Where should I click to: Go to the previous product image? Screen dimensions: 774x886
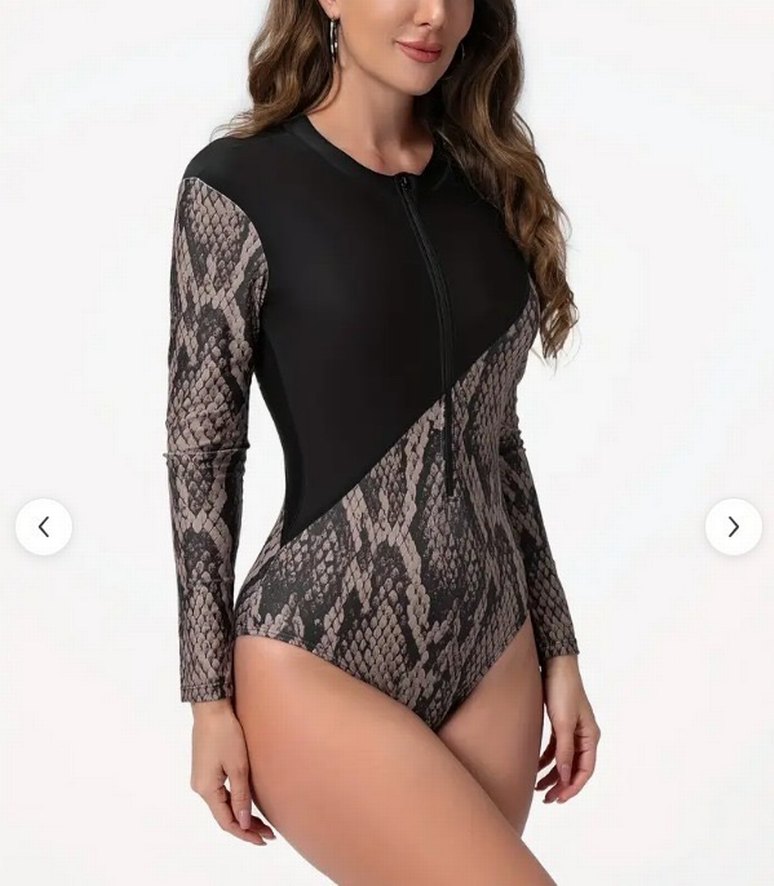coord(44,527)
